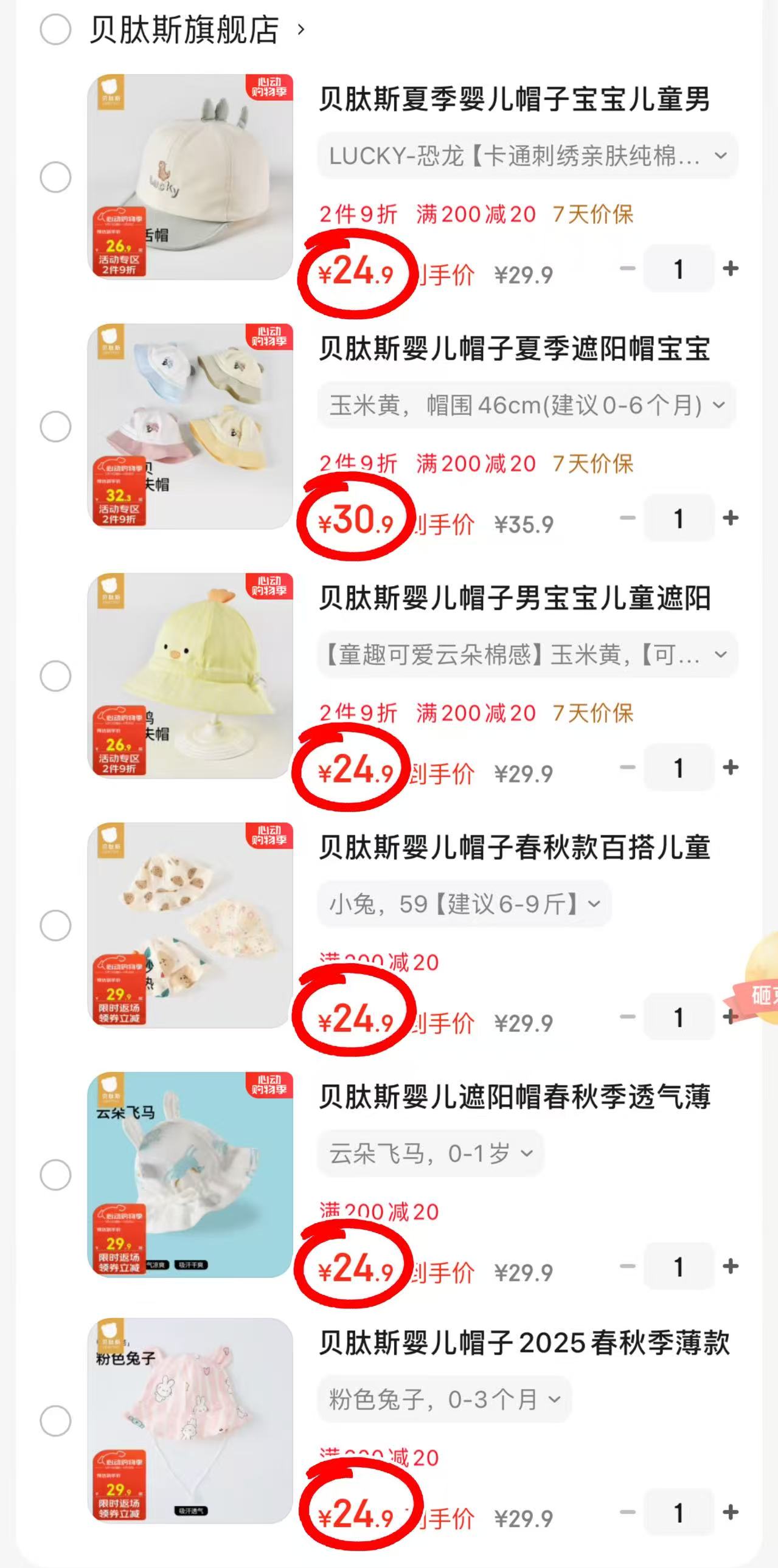Image resolution: width=778 pixels, height=1568 pixels.
Task: Select the LUCKY-恐龙 hat item checkbox
Action: [x=55, y=177]
